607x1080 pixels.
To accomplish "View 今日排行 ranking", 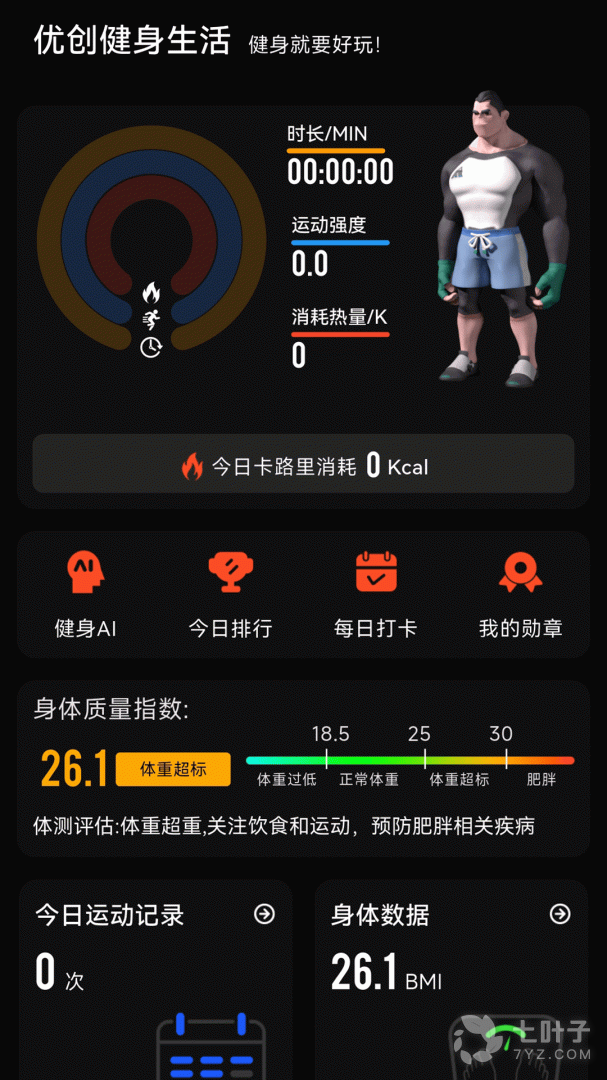I will click(230, 594).
